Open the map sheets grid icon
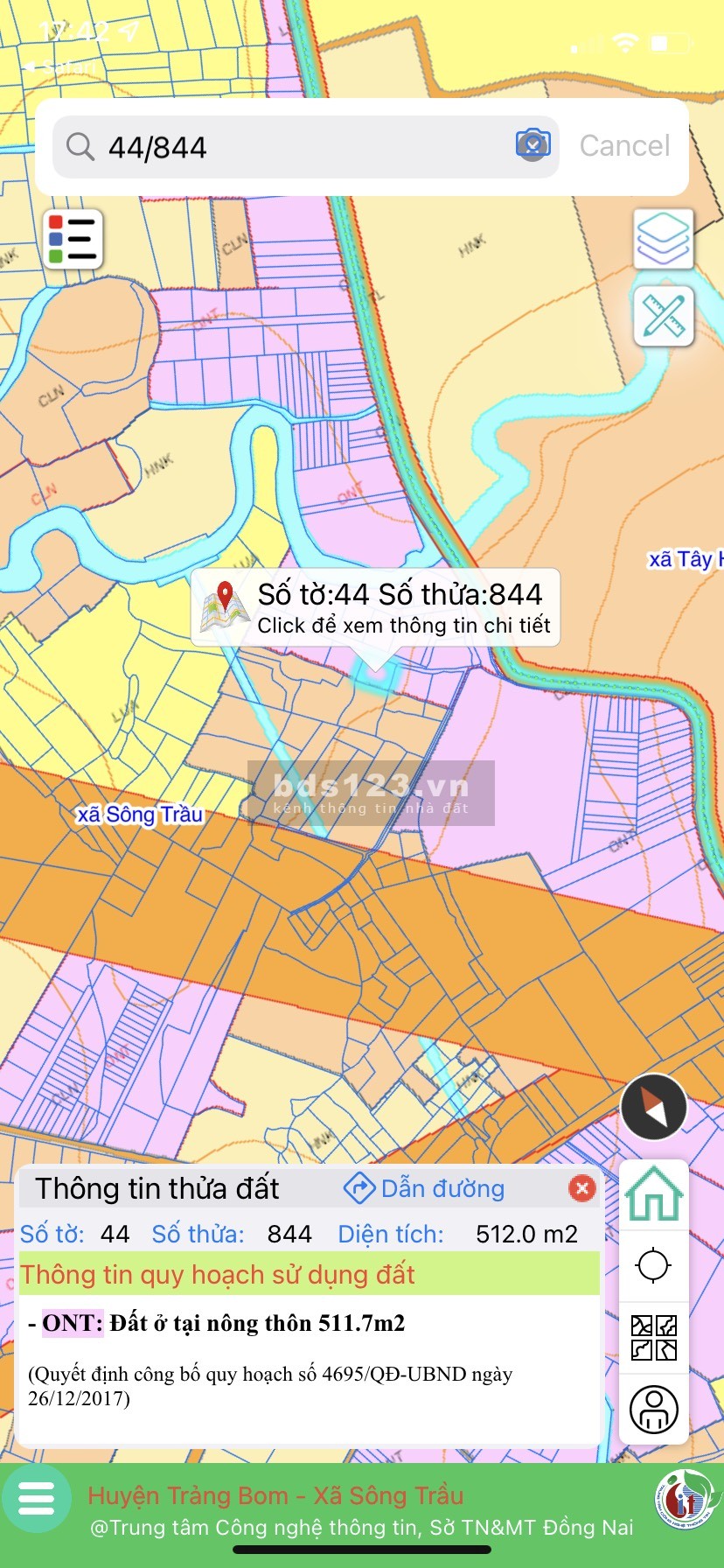The image size is (724, 1568). point(653,1337)
